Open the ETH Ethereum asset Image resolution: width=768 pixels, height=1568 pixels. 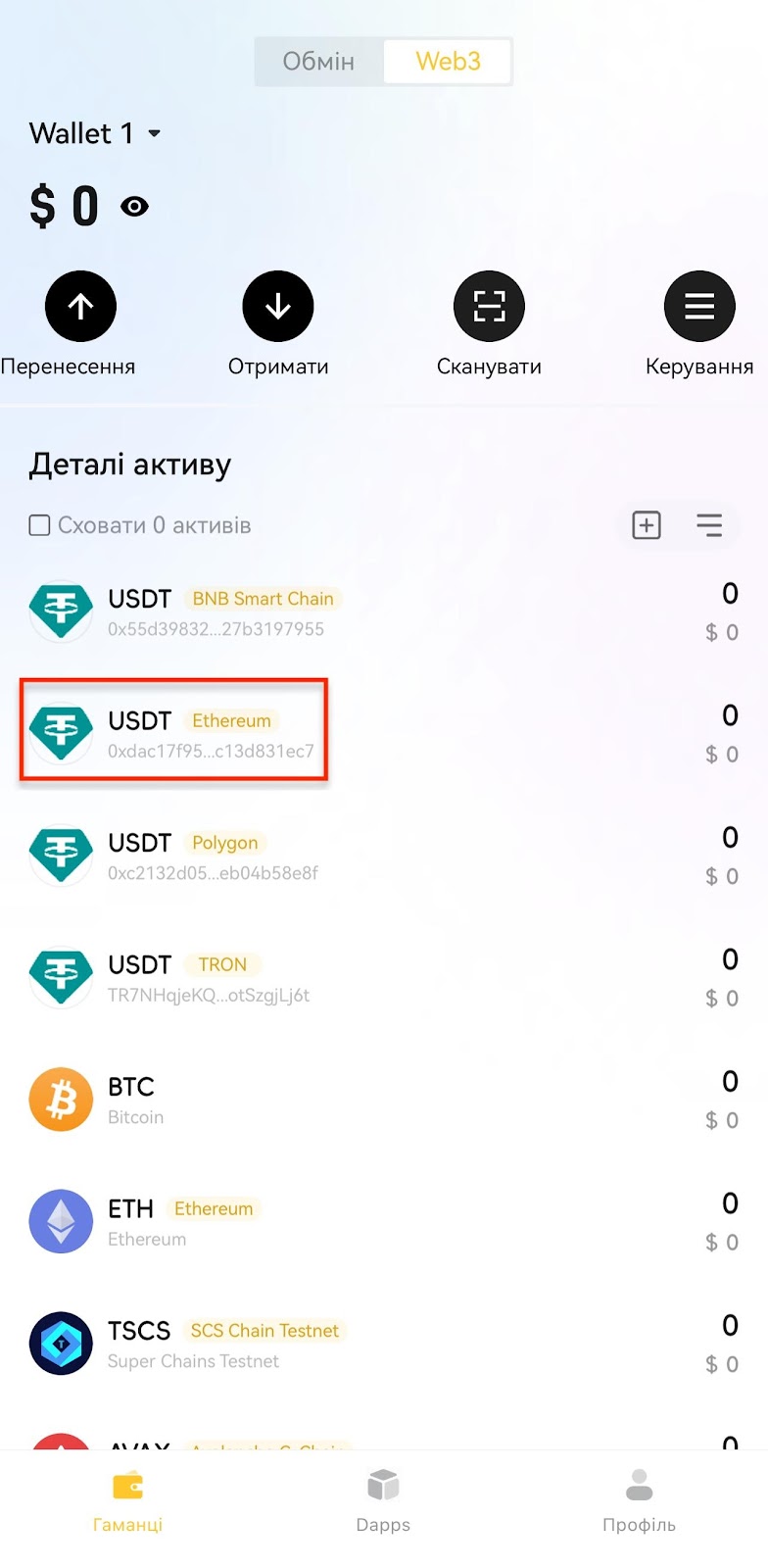pyautogui.click(x=384, y=1222)
